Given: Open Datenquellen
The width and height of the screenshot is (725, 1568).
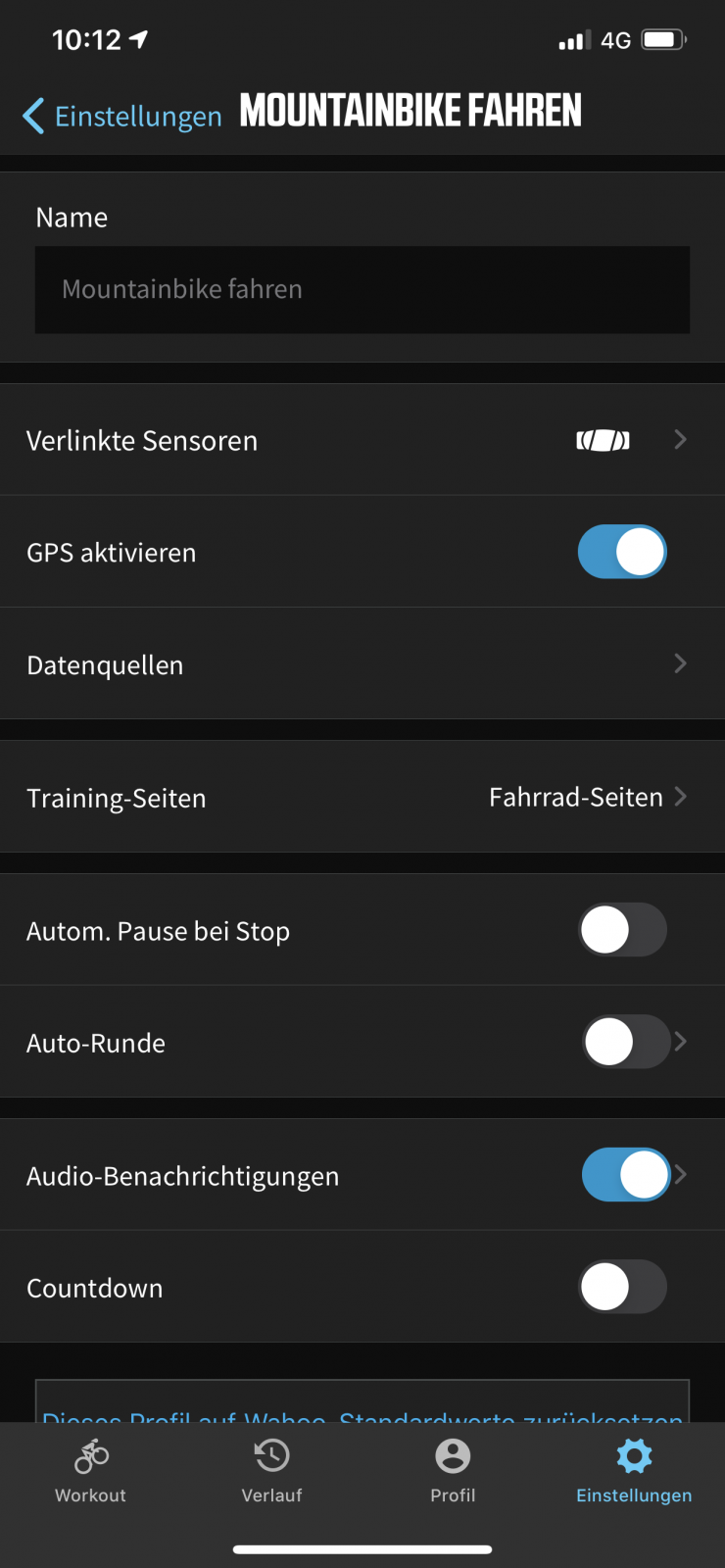Looking at the screenshot, I should (x=362, y=664).
